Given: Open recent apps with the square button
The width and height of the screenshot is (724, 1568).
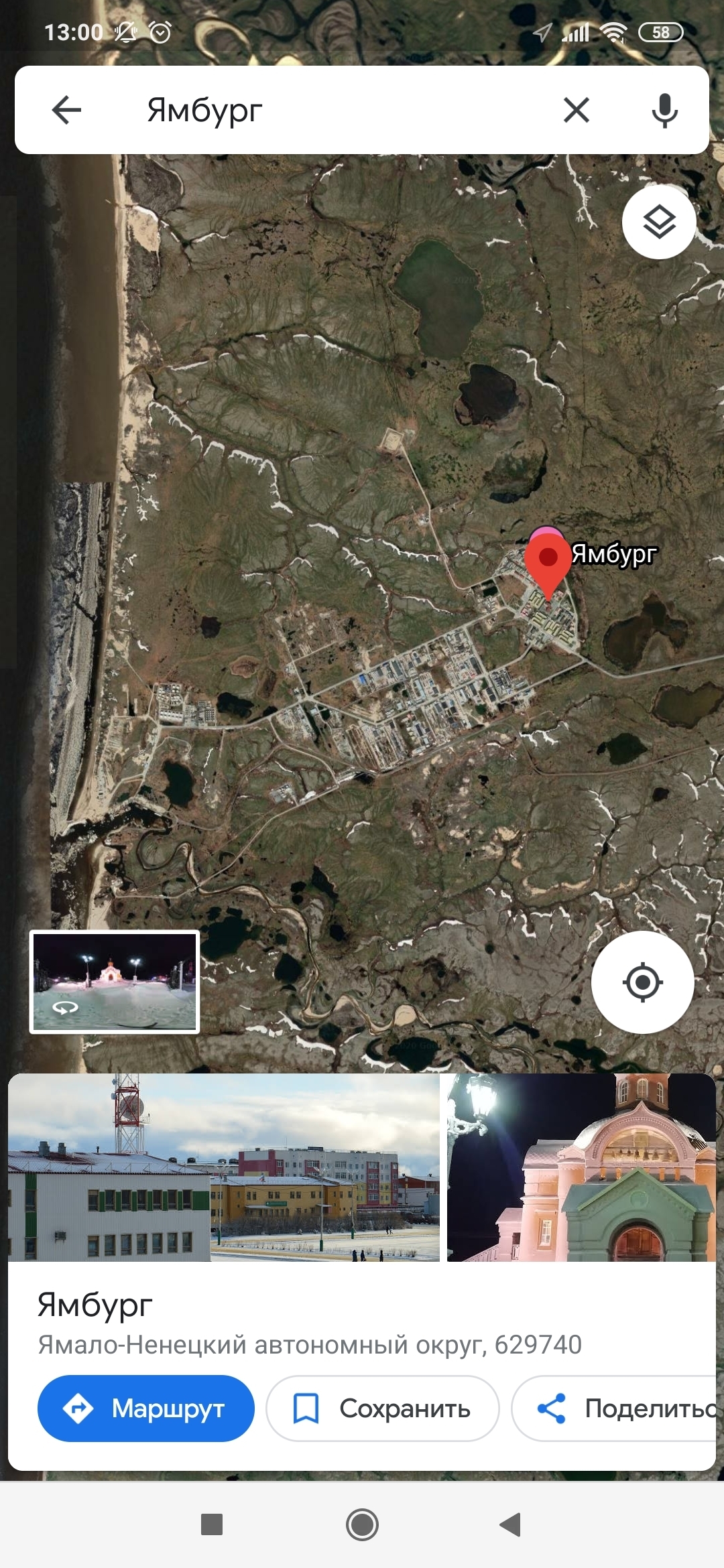Looking at the screenshot, I should [x=212, y=1524].
